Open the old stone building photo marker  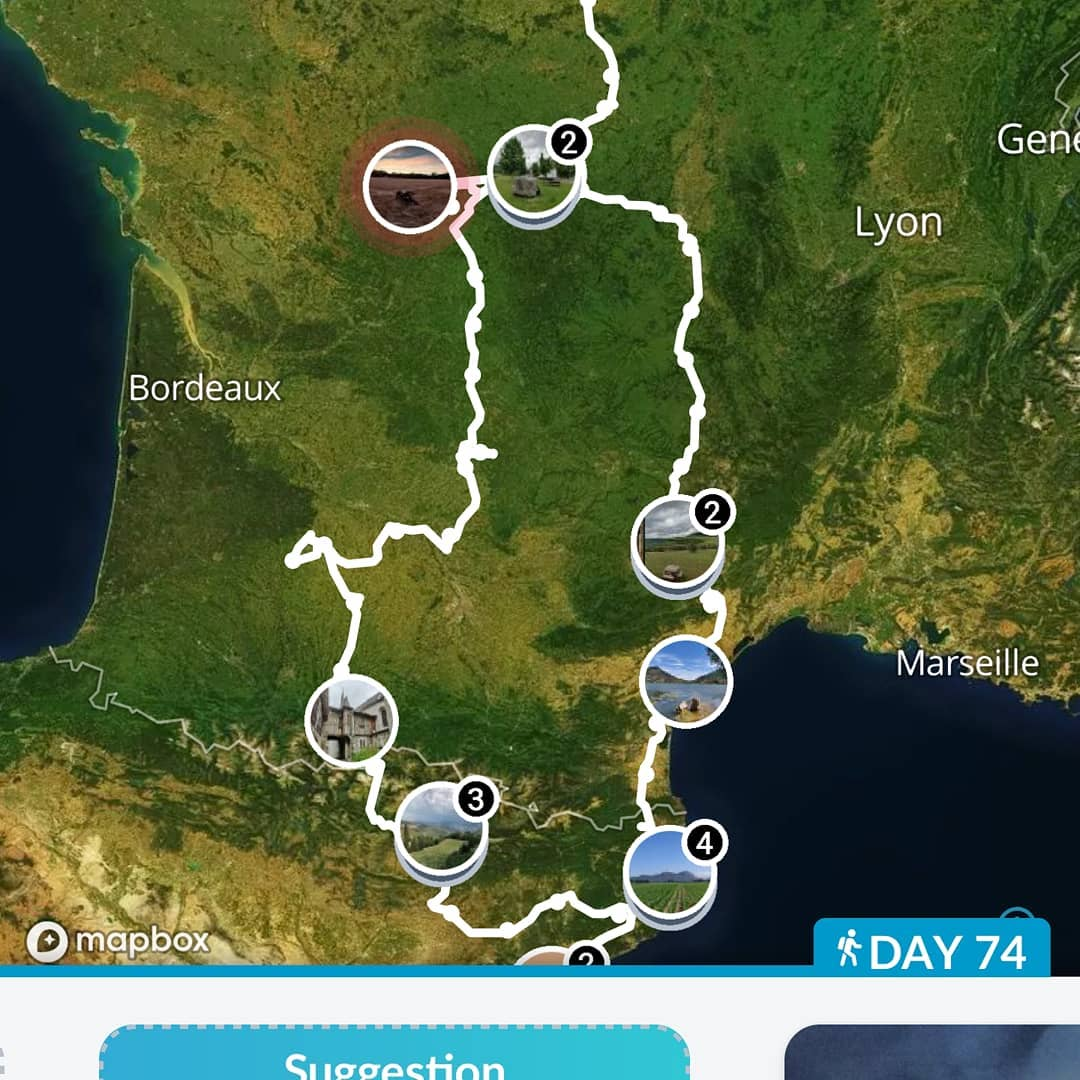click(351, 720)
